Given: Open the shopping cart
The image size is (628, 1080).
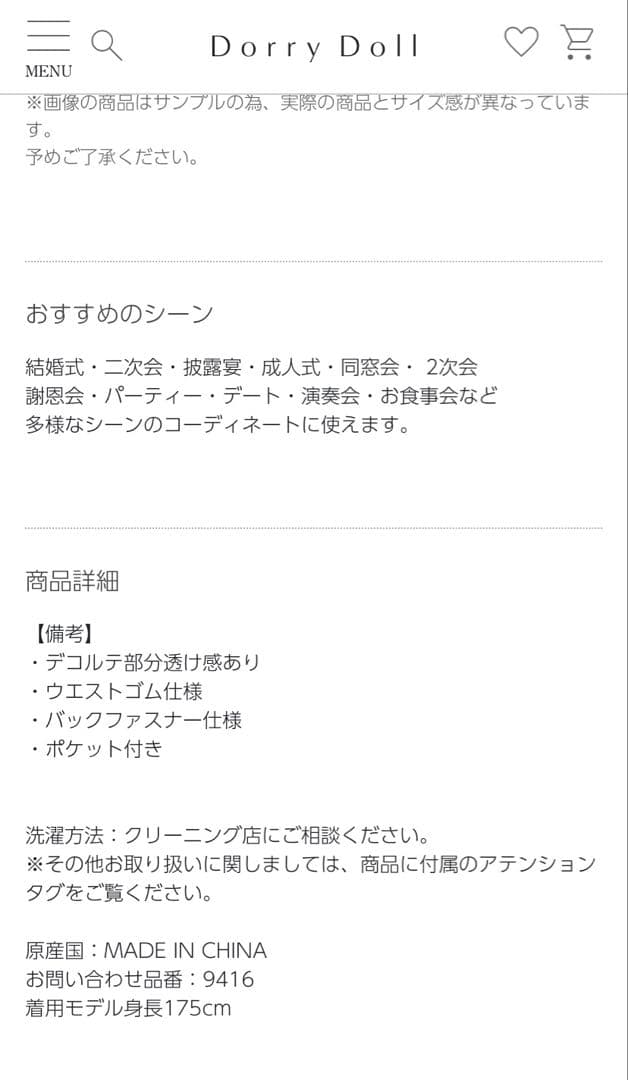Looking at the screenshot, I should pyautogui.click(x=577, y=42).
